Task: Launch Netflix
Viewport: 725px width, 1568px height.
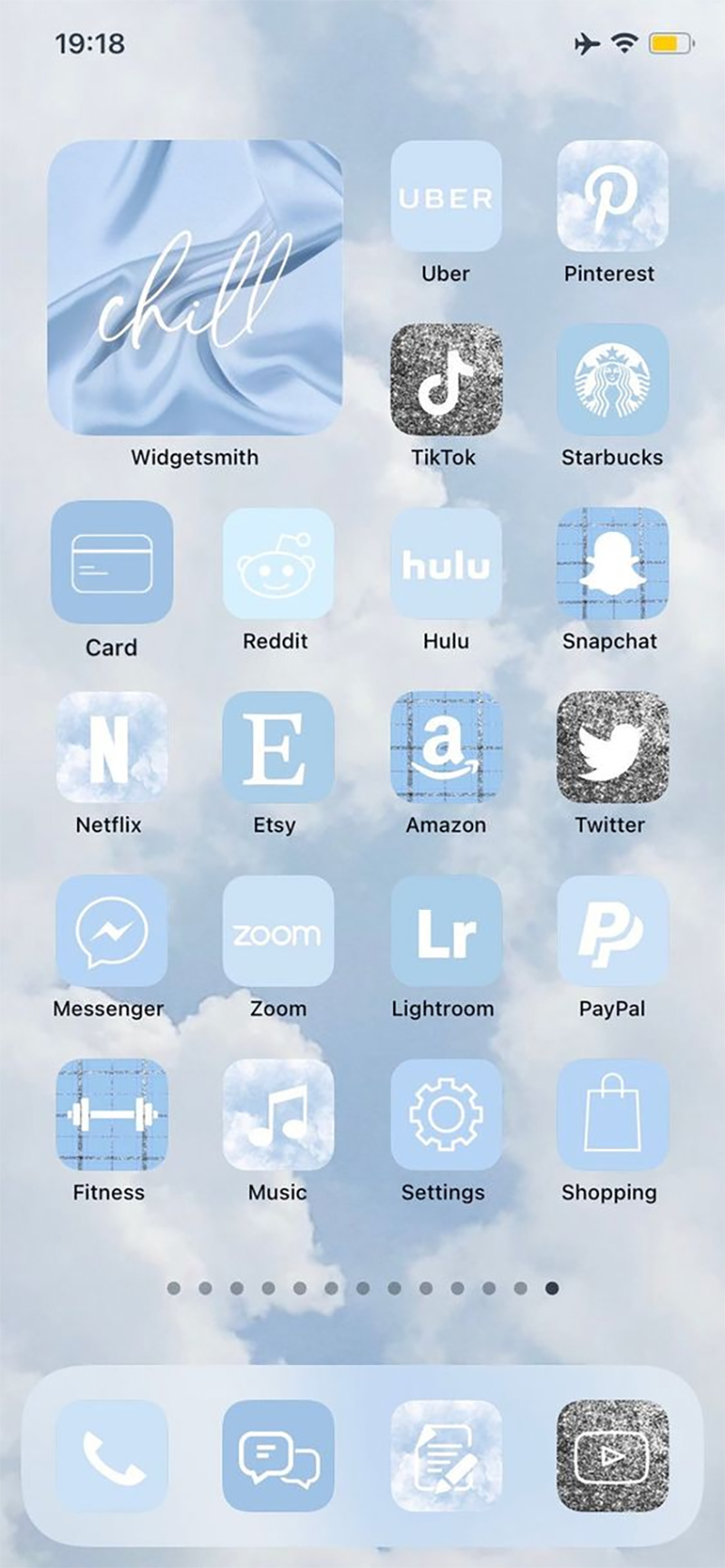Action: pos(111,748)
